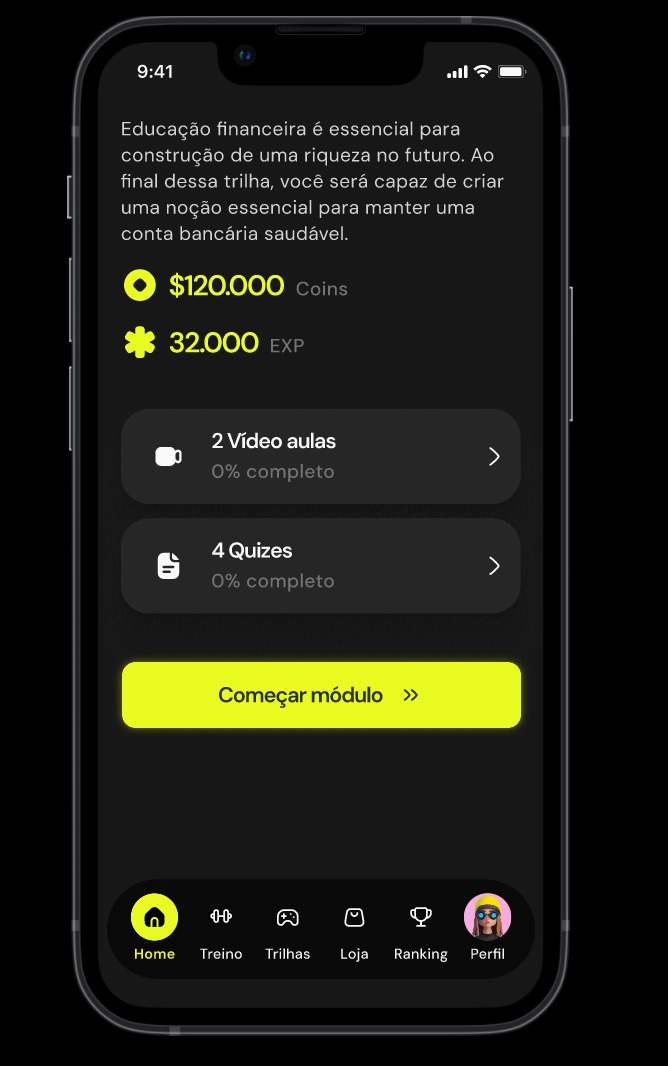Go to the Treino tab
The image size is (668, 1066).
point(221,929)
